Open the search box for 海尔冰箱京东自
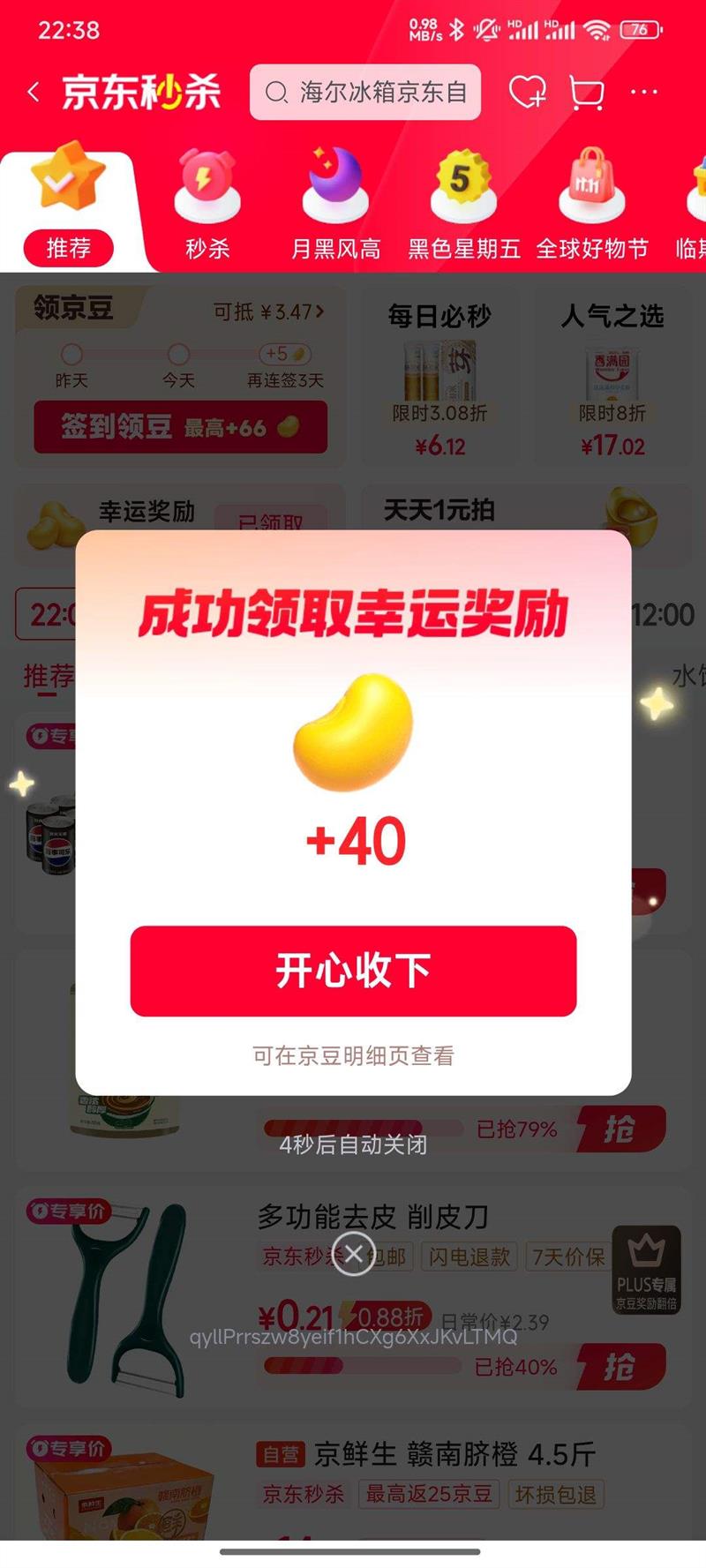Image resolution: width=706 pixels, height=1568 pixels. (x=364, y=92)
